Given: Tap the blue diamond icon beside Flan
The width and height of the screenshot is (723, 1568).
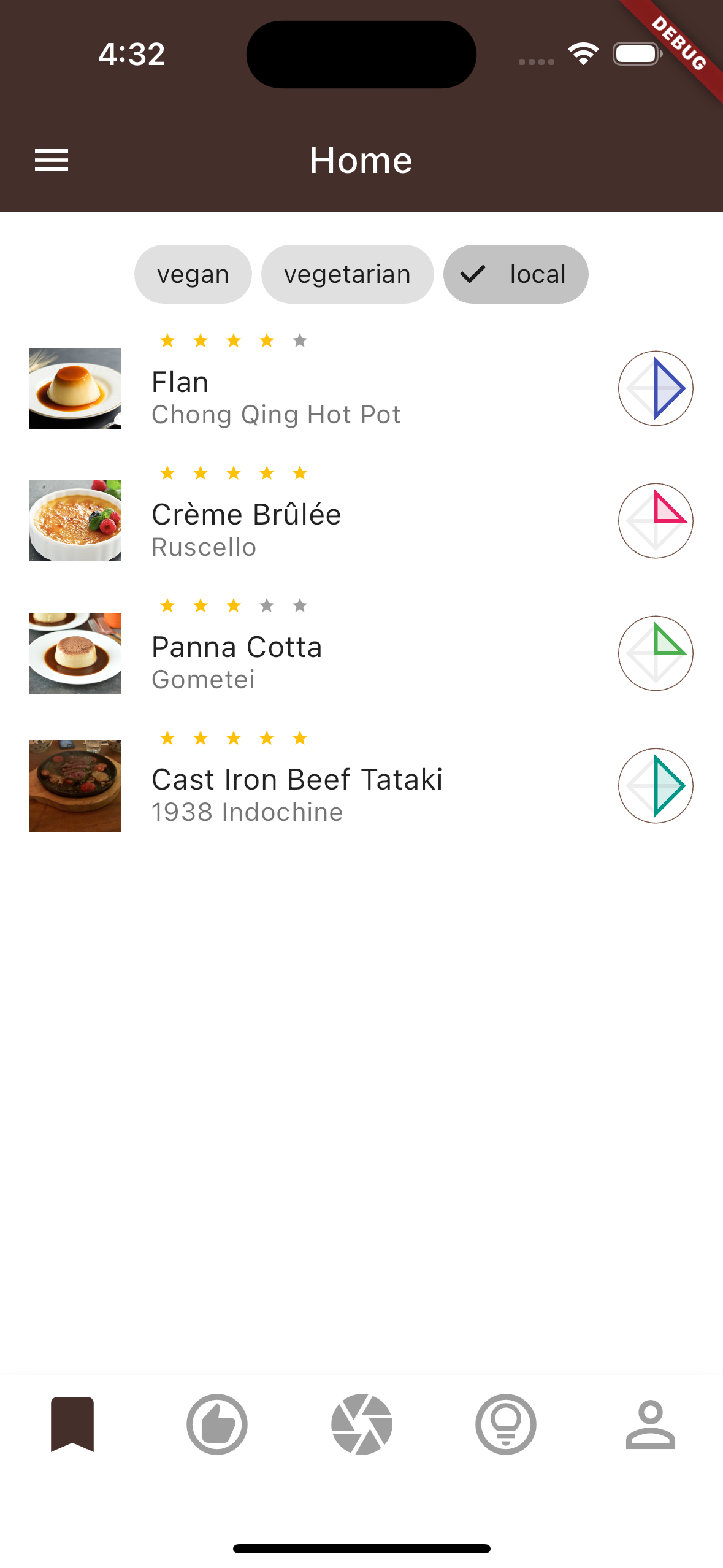Looking at the screenshot, I should click(x=656, y=388).
